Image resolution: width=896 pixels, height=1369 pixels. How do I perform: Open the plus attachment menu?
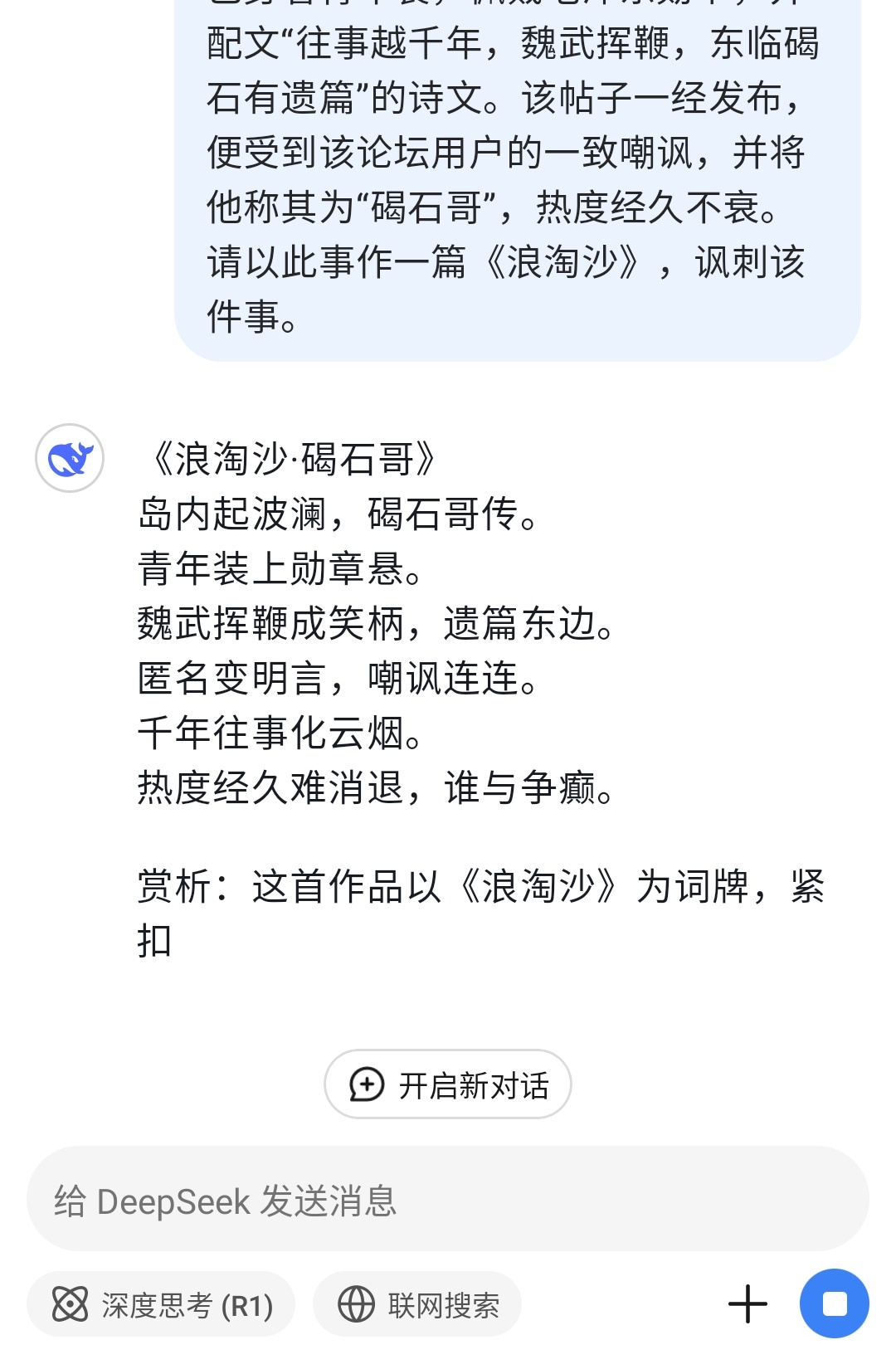747,1304
